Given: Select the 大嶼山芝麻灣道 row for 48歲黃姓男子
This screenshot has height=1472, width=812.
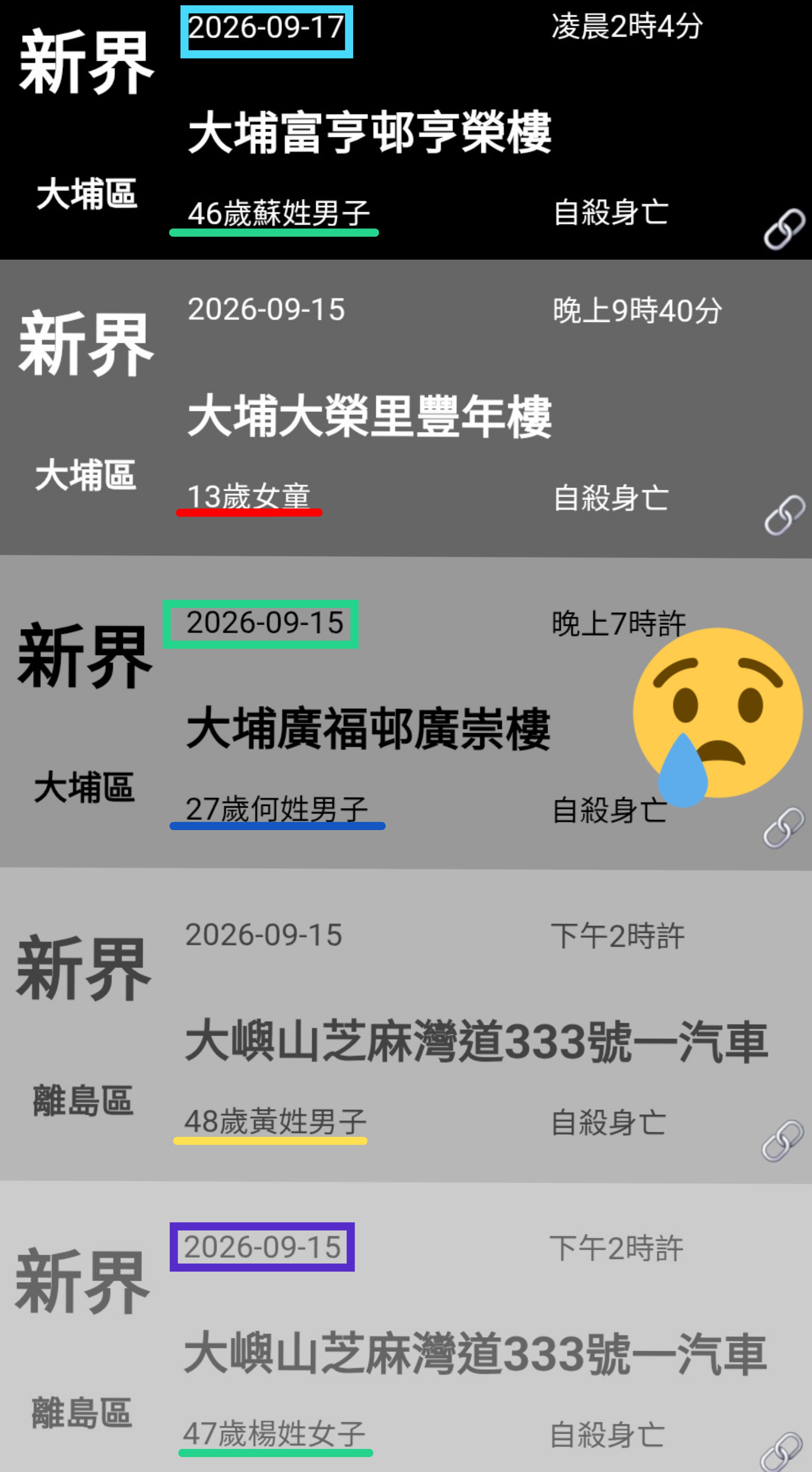Looking at the screenshot, I should click(406, 1026).
